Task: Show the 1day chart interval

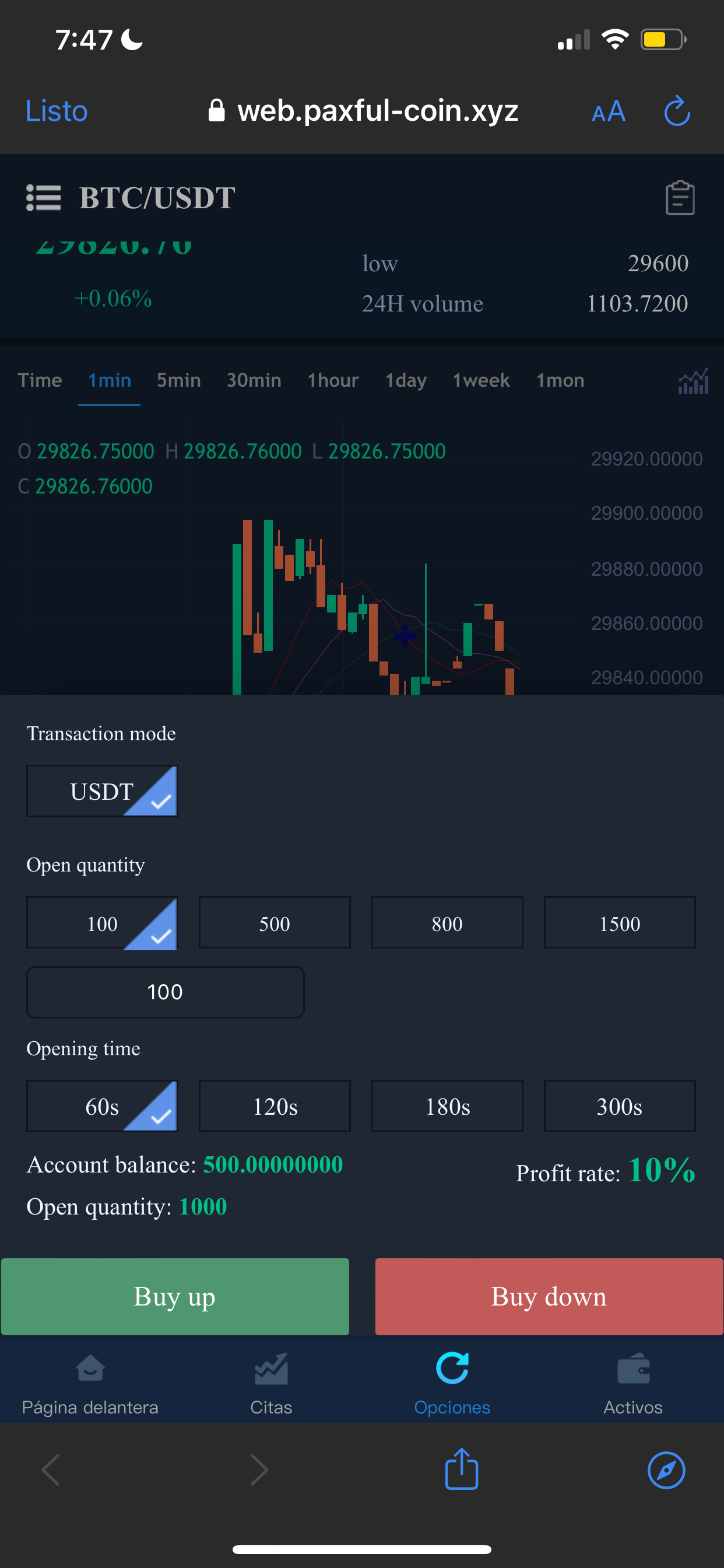Action: [405, 380]
